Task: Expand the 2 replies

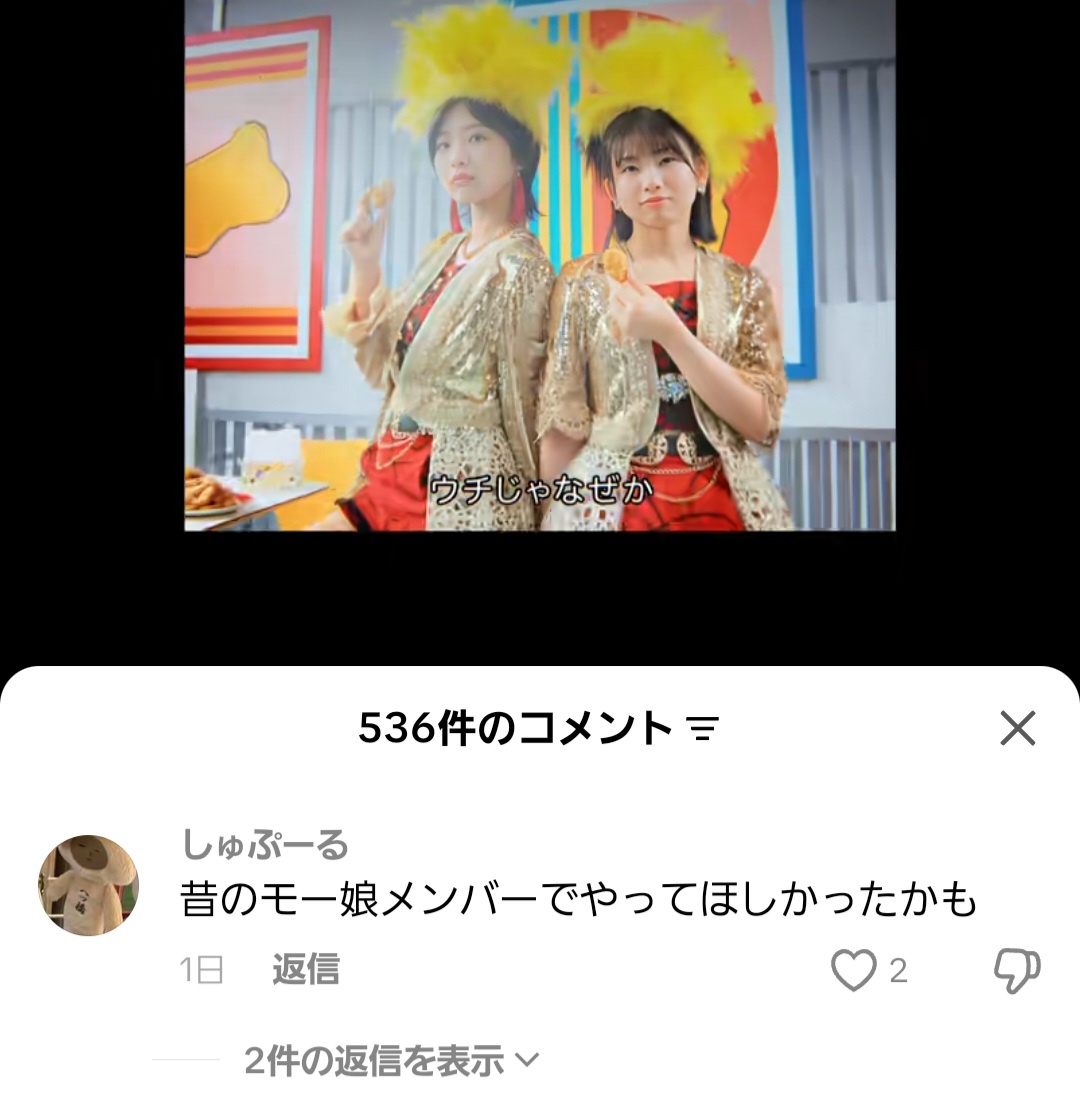Action: click(x=391, y=1060)
